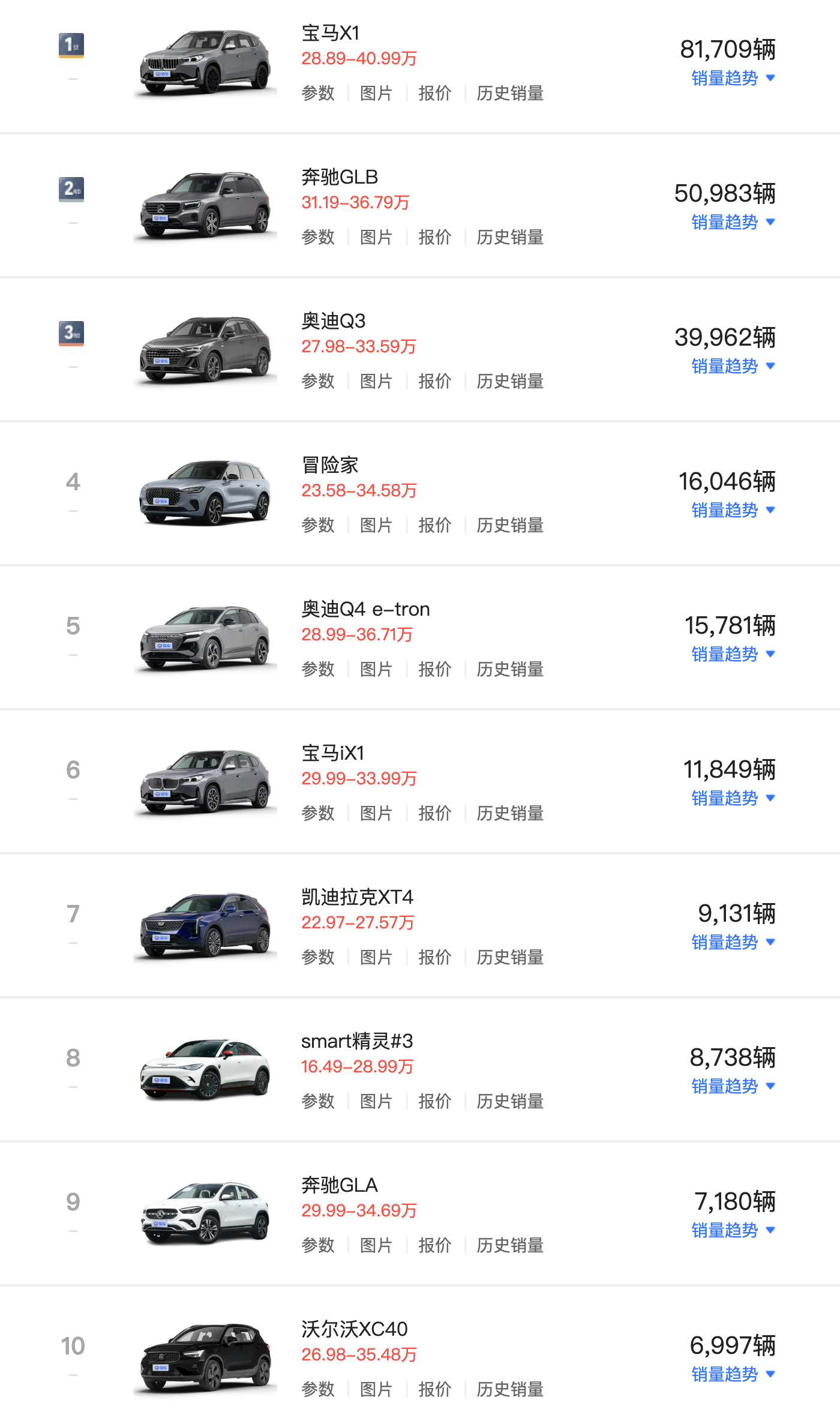
Task: Open 参数 for 宝马X1
Action: click(318, 93)
